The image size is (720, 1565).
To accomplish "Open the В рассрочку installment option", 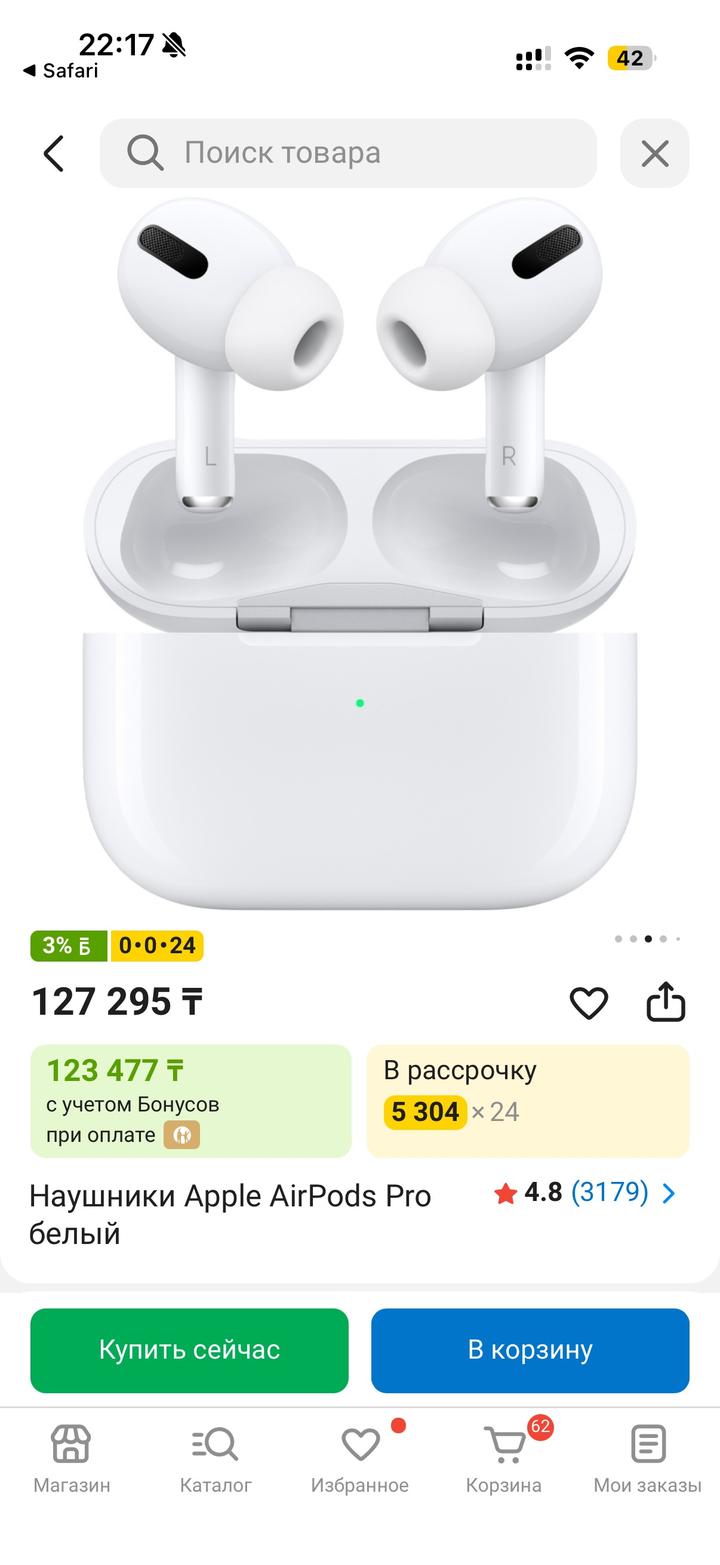I will click(x=528, y=1100).
